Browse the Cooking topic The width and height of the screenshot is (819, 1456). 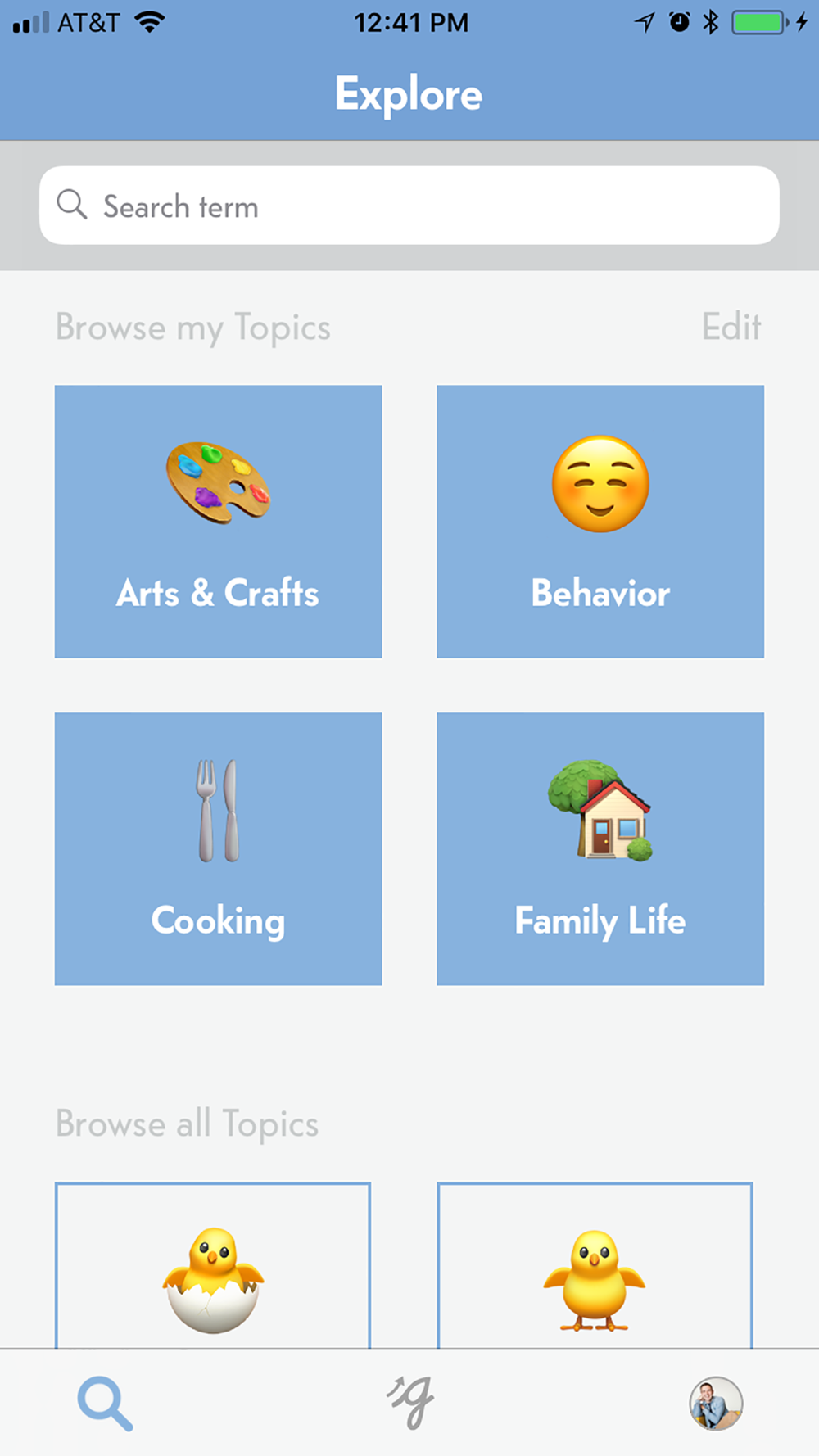tap(218, 848)
